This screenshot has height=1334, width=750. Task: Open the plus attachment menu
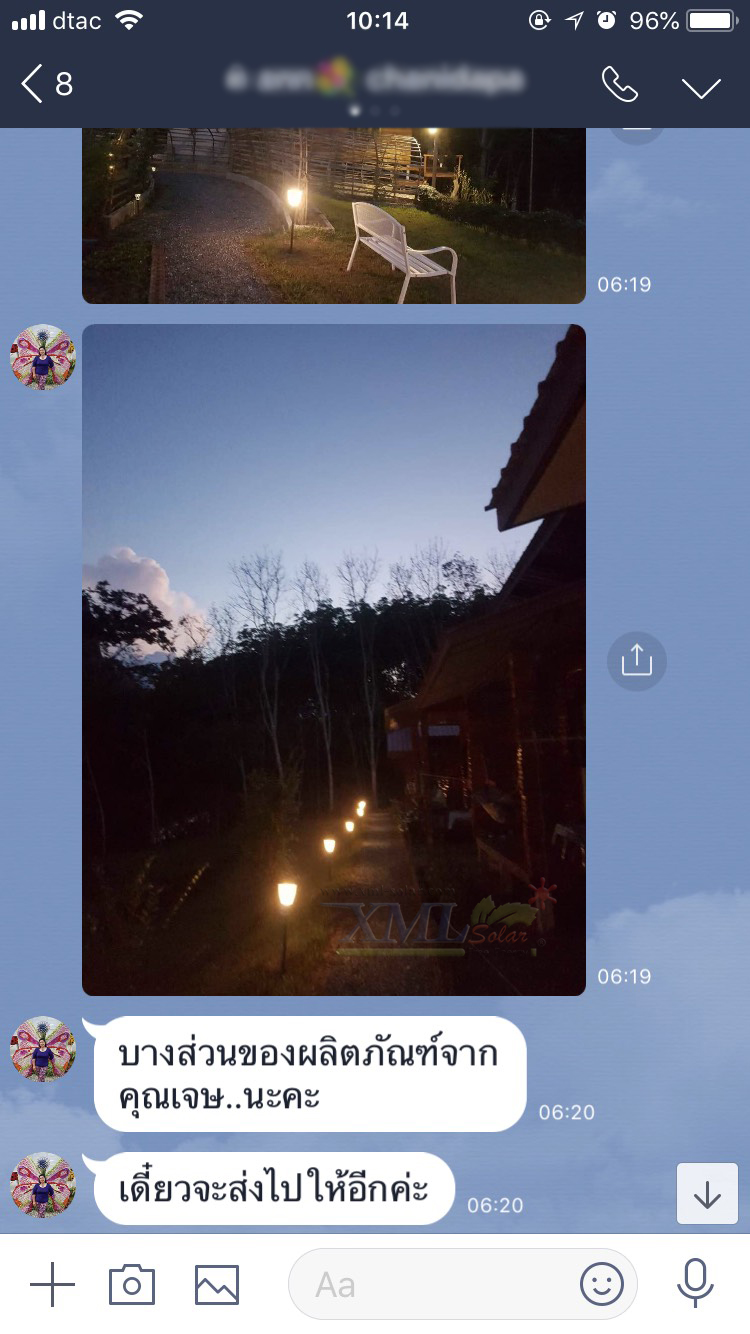(x=52, y=1284)
